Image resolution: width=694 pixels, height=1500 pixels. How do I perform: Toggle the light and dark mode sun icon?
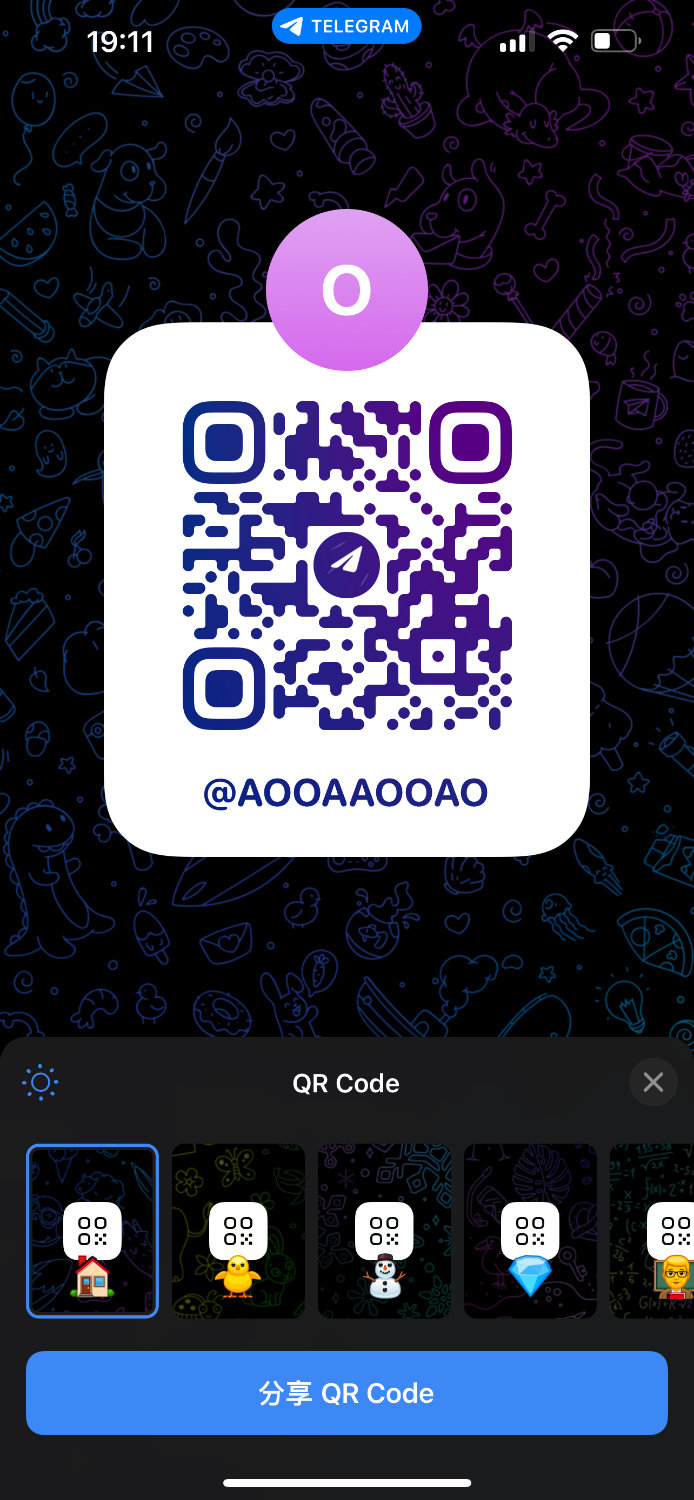(x=40, y=1082)
